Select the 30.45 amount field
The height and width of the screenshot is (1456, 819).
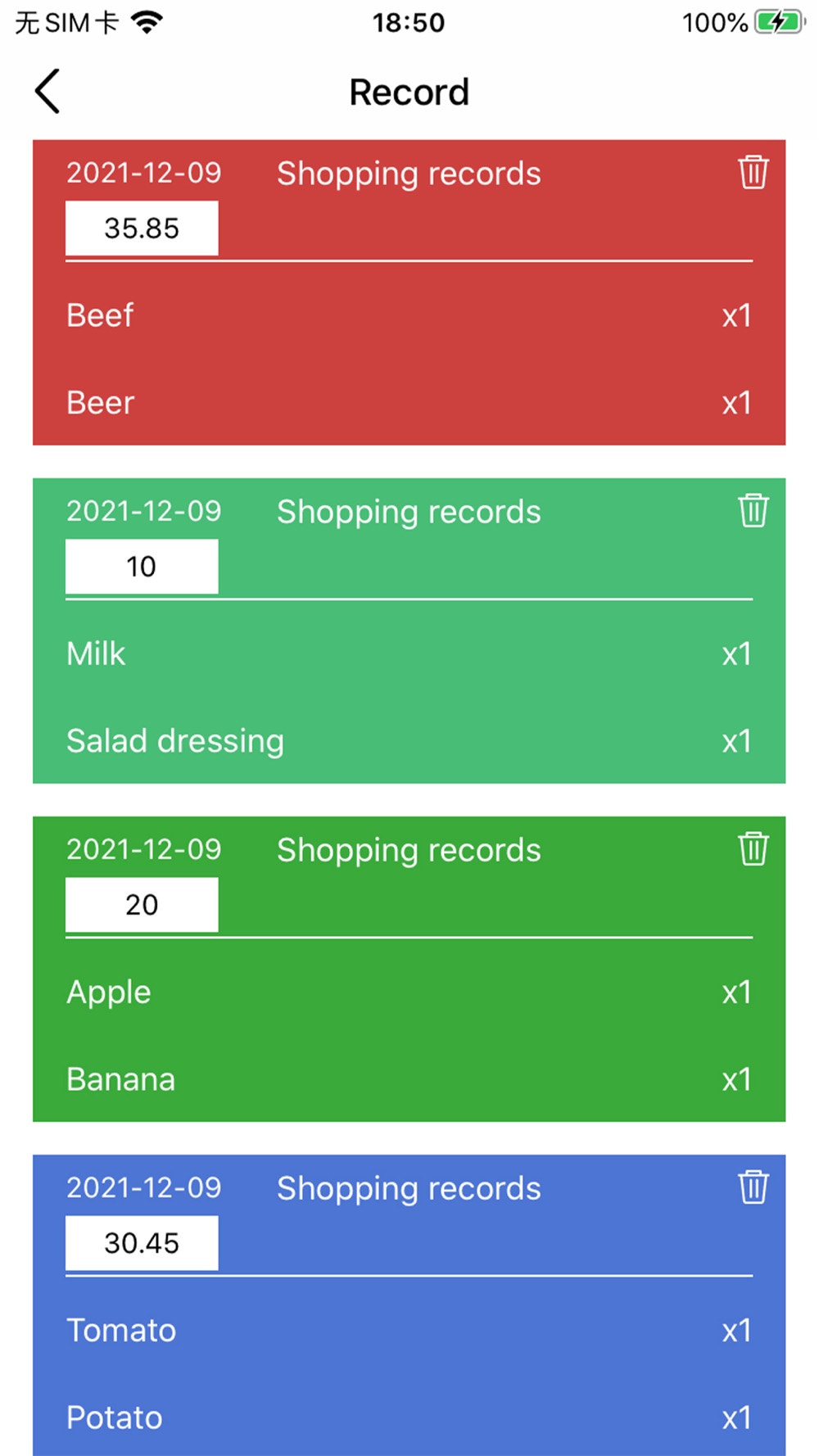142,1243
